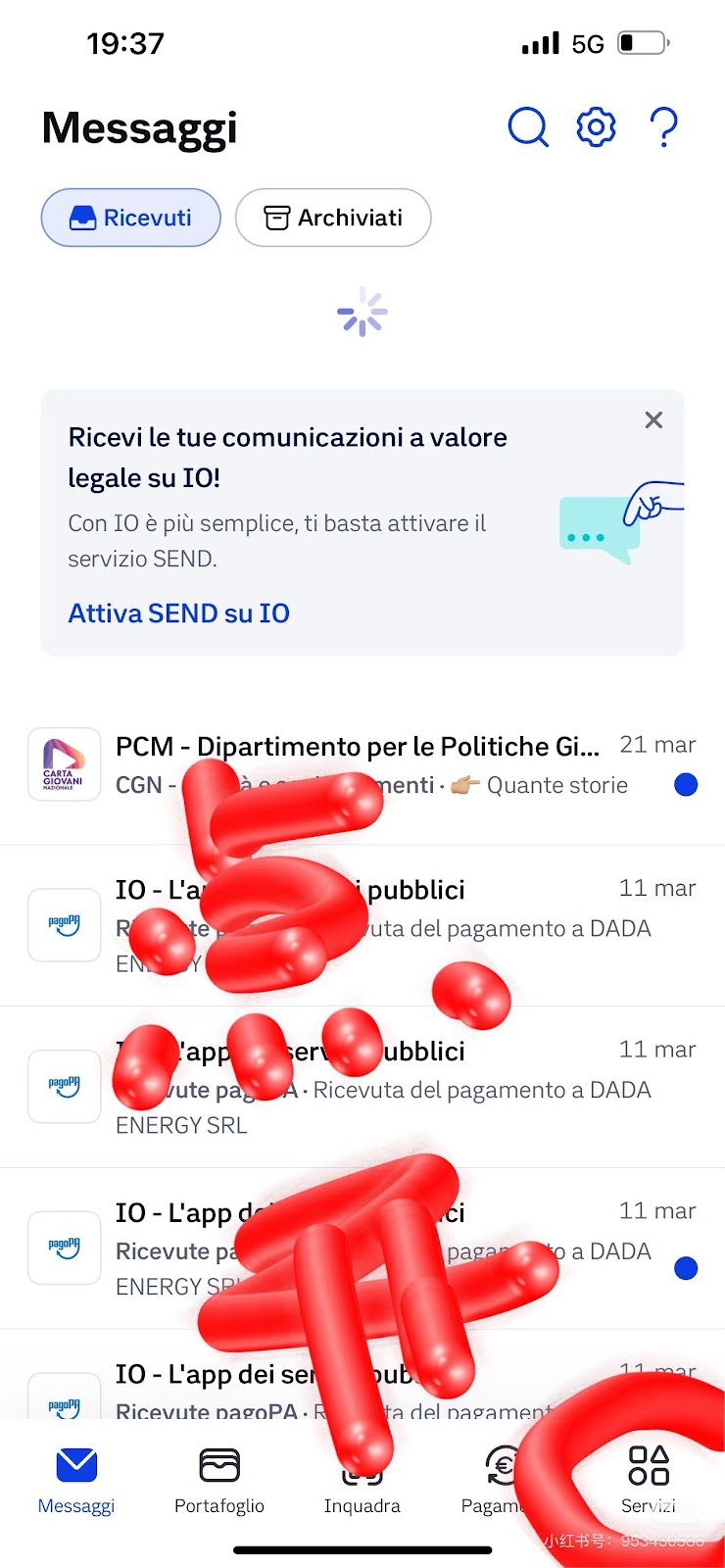Switch to the Ricevuti filter

click(x=131, y=218)
